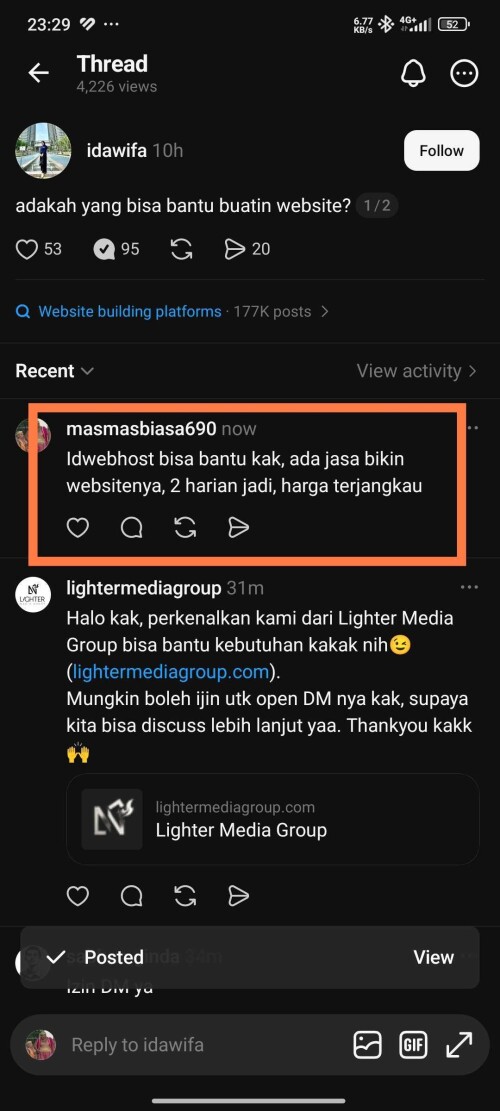
Task: Repost idawifa's post
Action: tap(181, 249)
